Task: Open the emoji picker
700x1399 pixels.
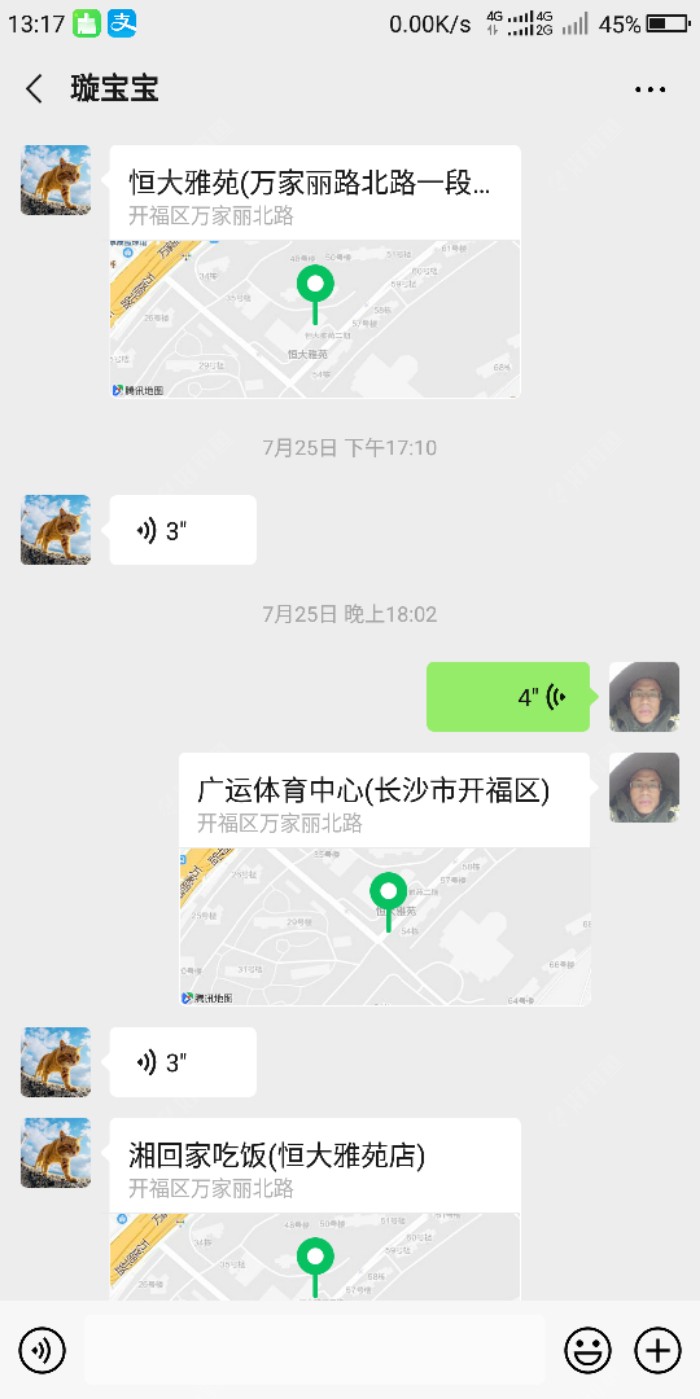Action: point(588,1351)
